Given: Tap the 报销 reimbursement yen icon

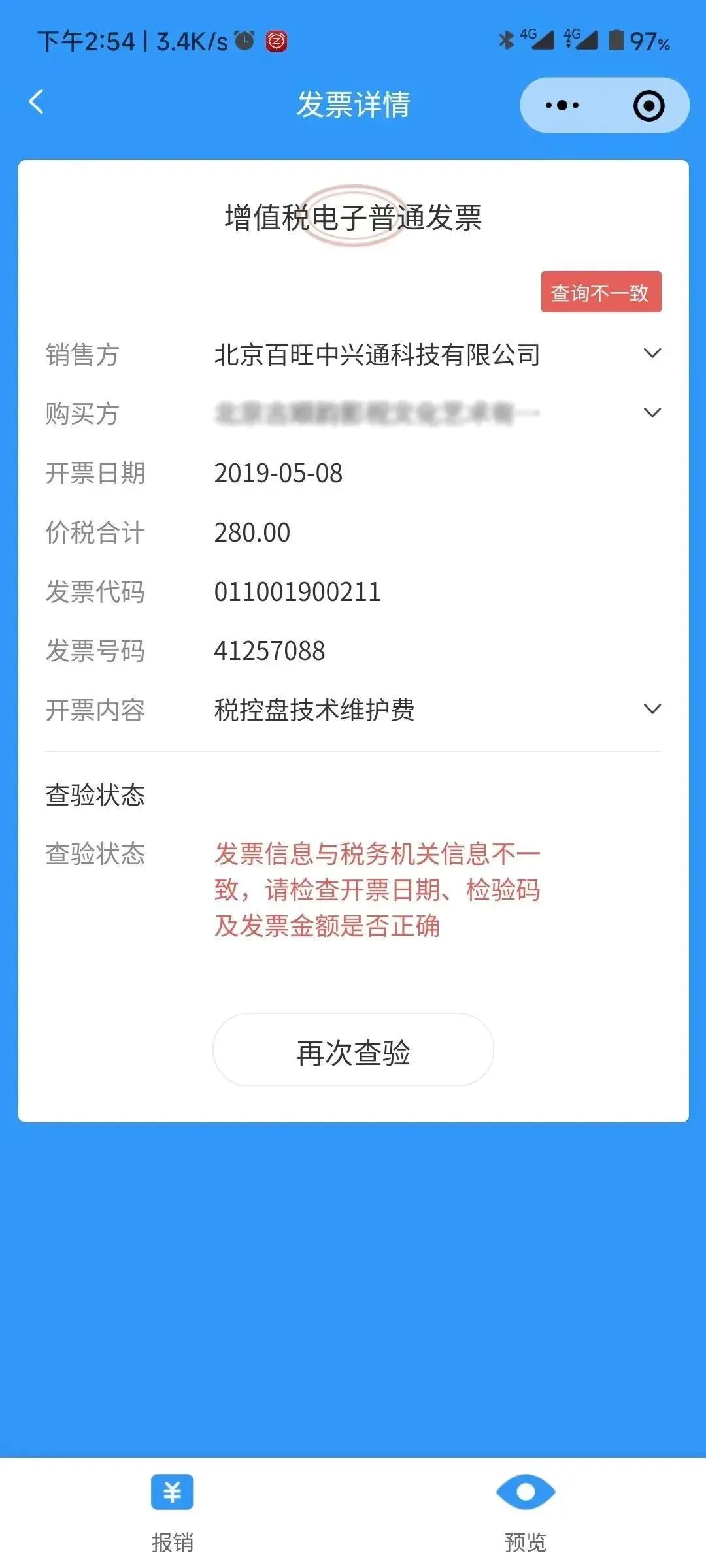Looking at the screenshot, I should coord(171,1493).
